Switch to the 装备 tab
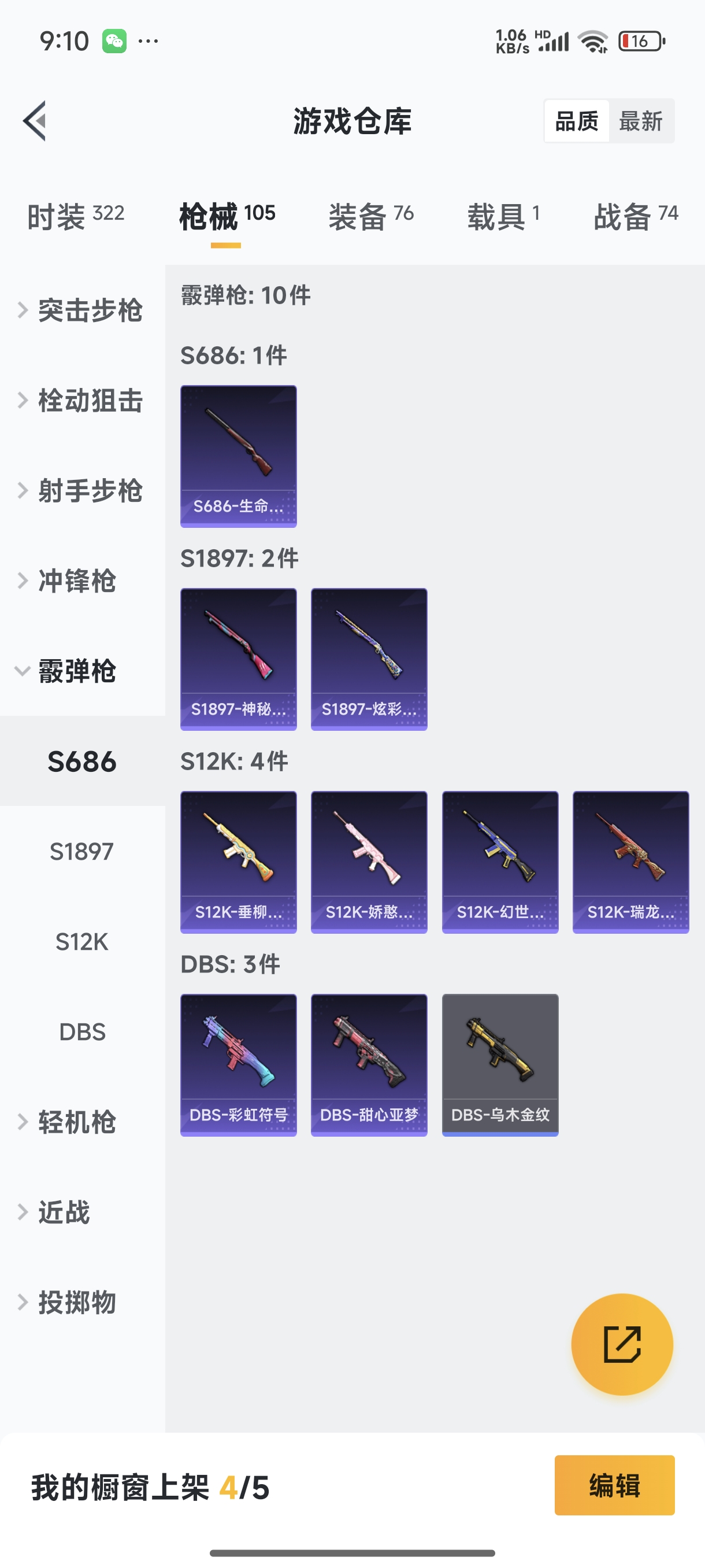The height and width of the screenshot is (1568, 705). coord(370,216)
